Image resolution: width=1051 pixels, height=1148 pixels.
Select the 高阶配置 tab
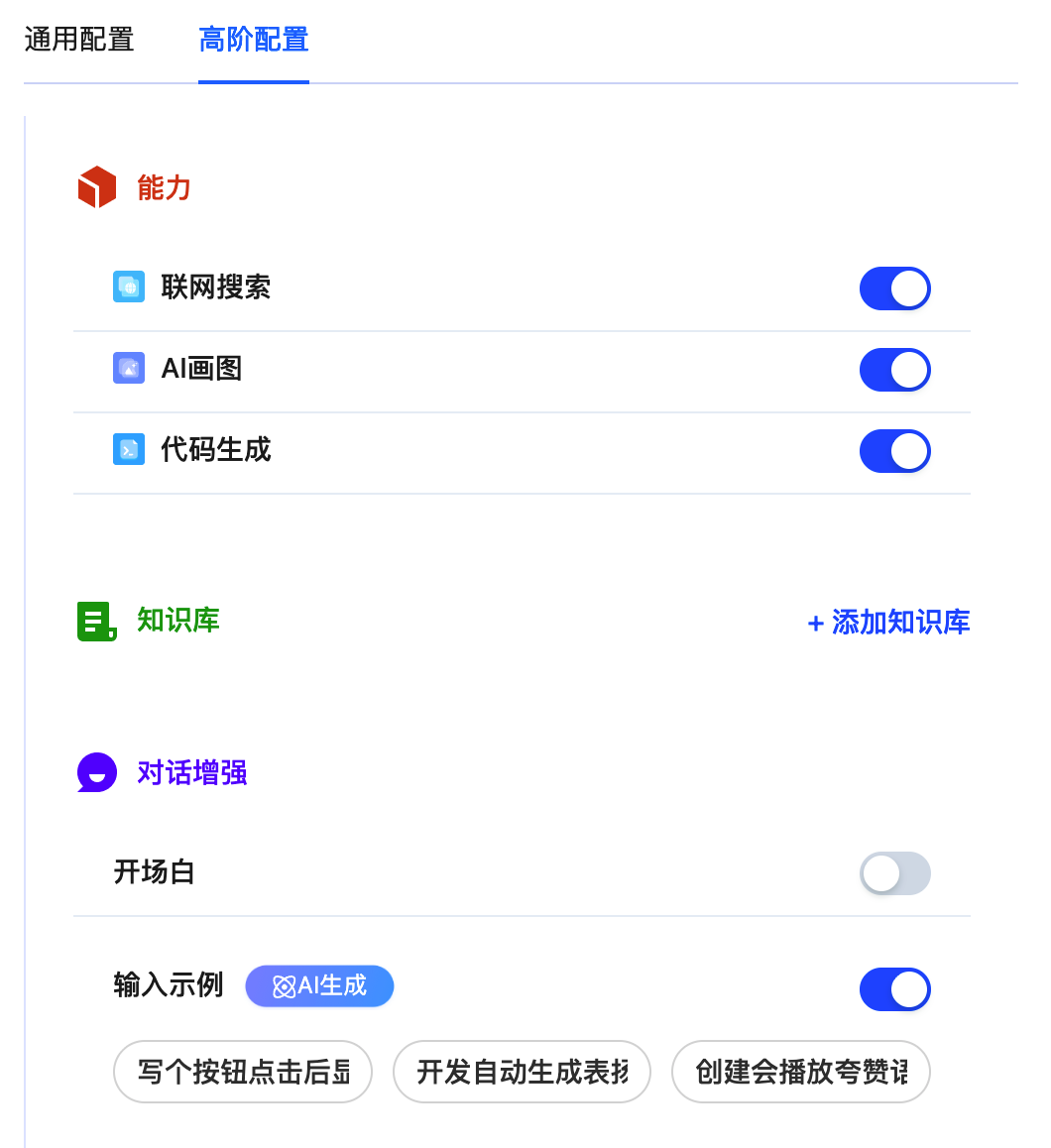tap(254, 41)
